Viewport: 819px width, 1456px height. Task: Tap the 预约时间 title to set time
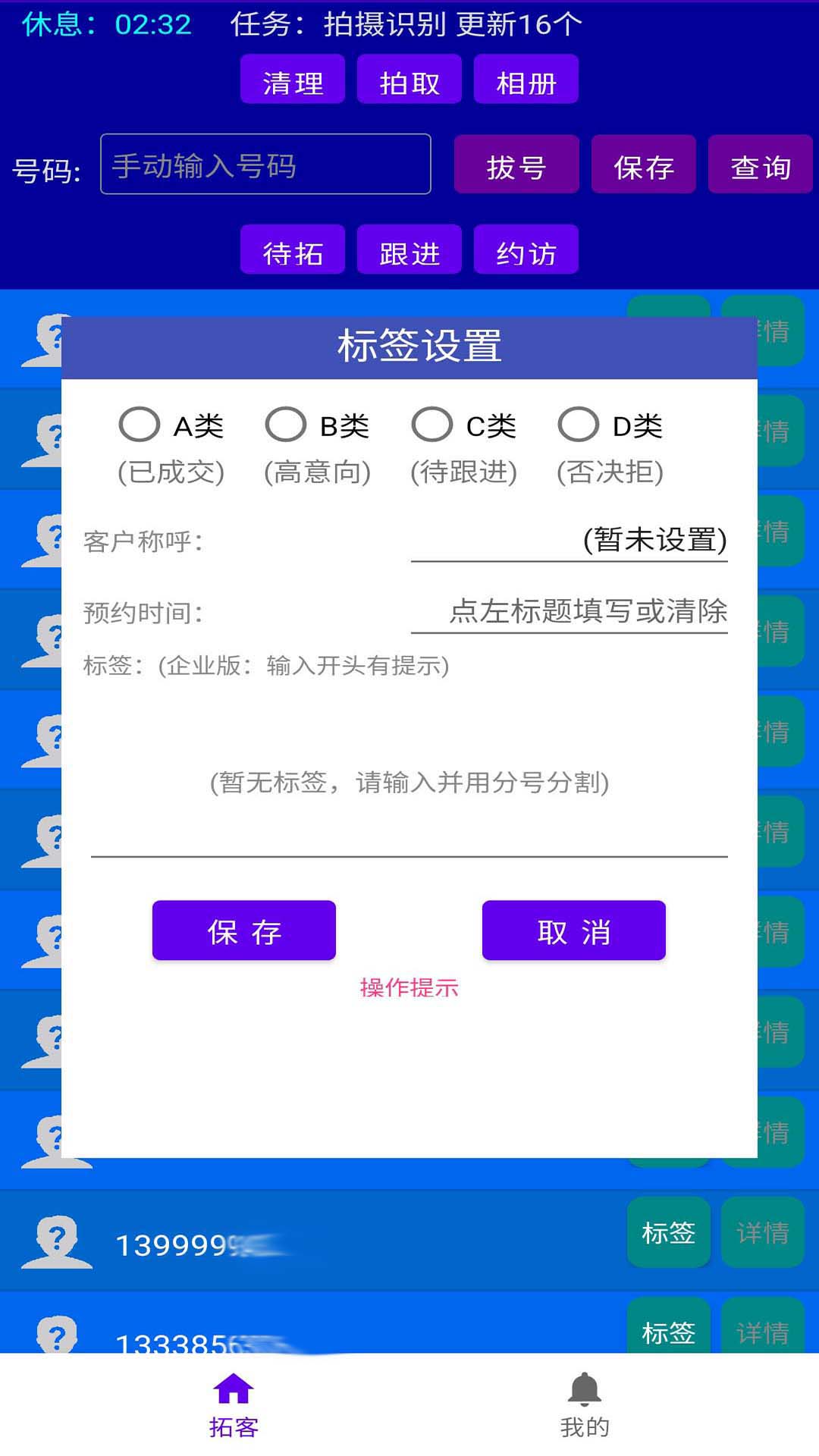(143, 613)
